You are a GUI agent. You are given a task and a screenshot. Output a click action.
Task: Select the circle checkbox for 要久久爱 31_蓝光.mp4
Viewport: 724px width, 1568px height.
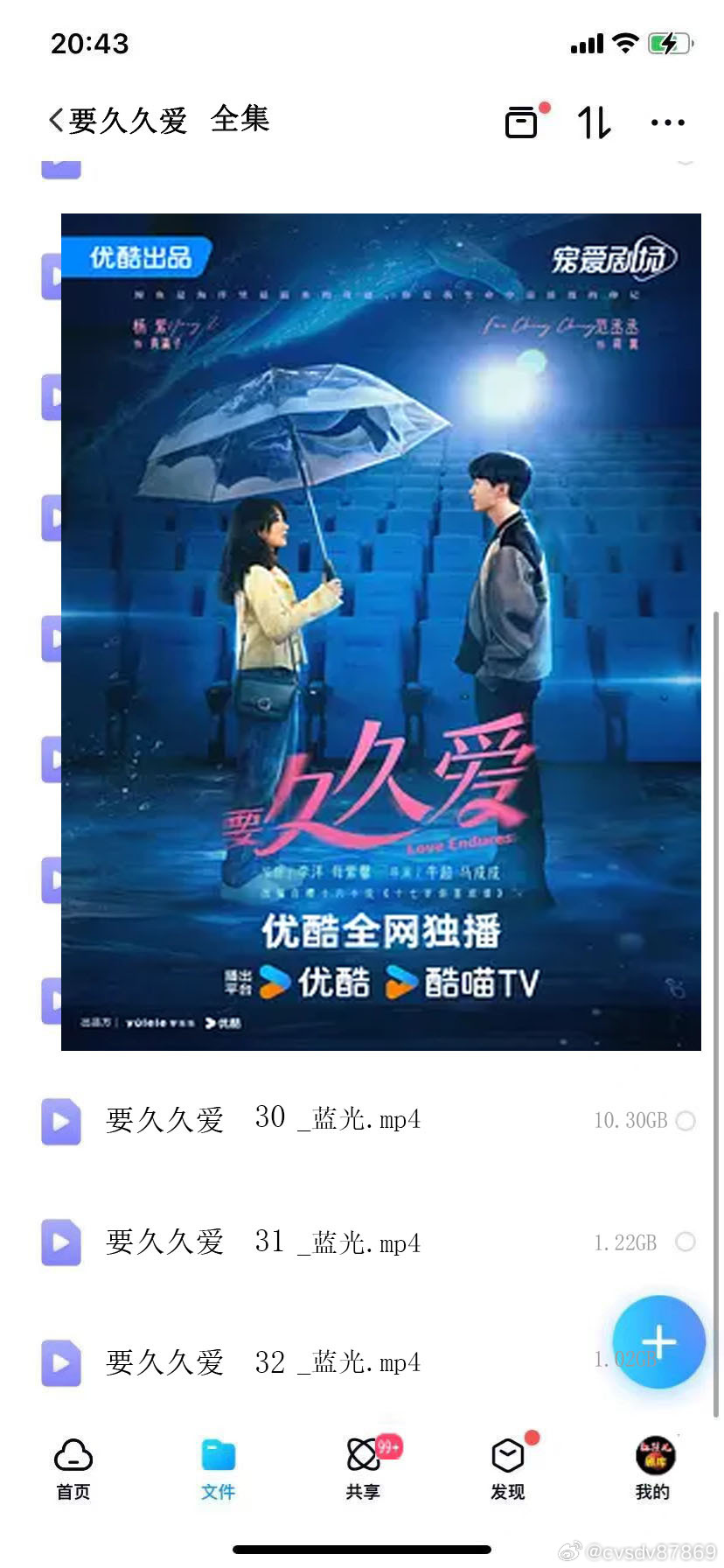click(686, 1242)
